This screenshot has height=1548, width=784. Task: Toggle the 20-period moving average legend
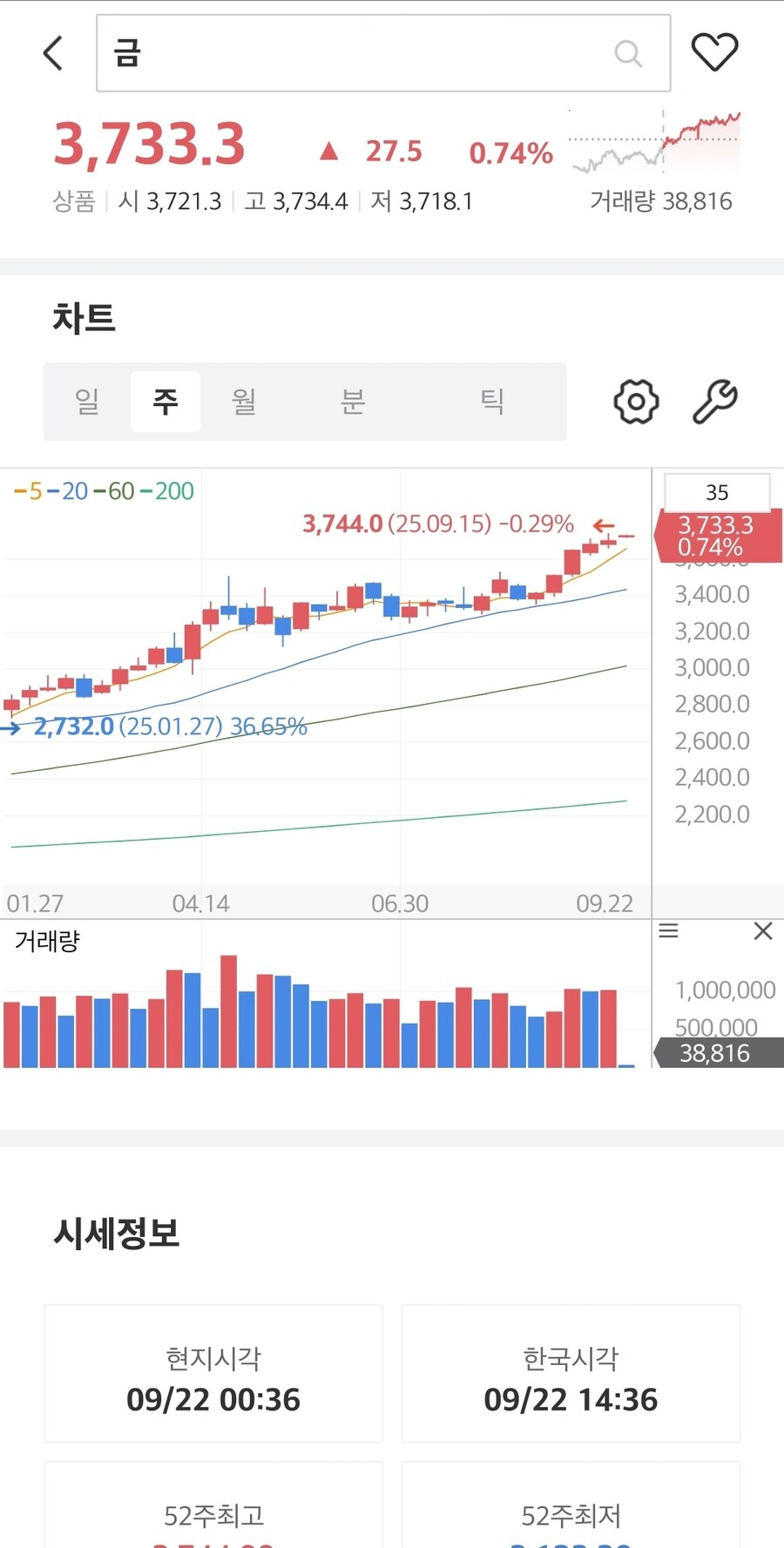point(68,491)
